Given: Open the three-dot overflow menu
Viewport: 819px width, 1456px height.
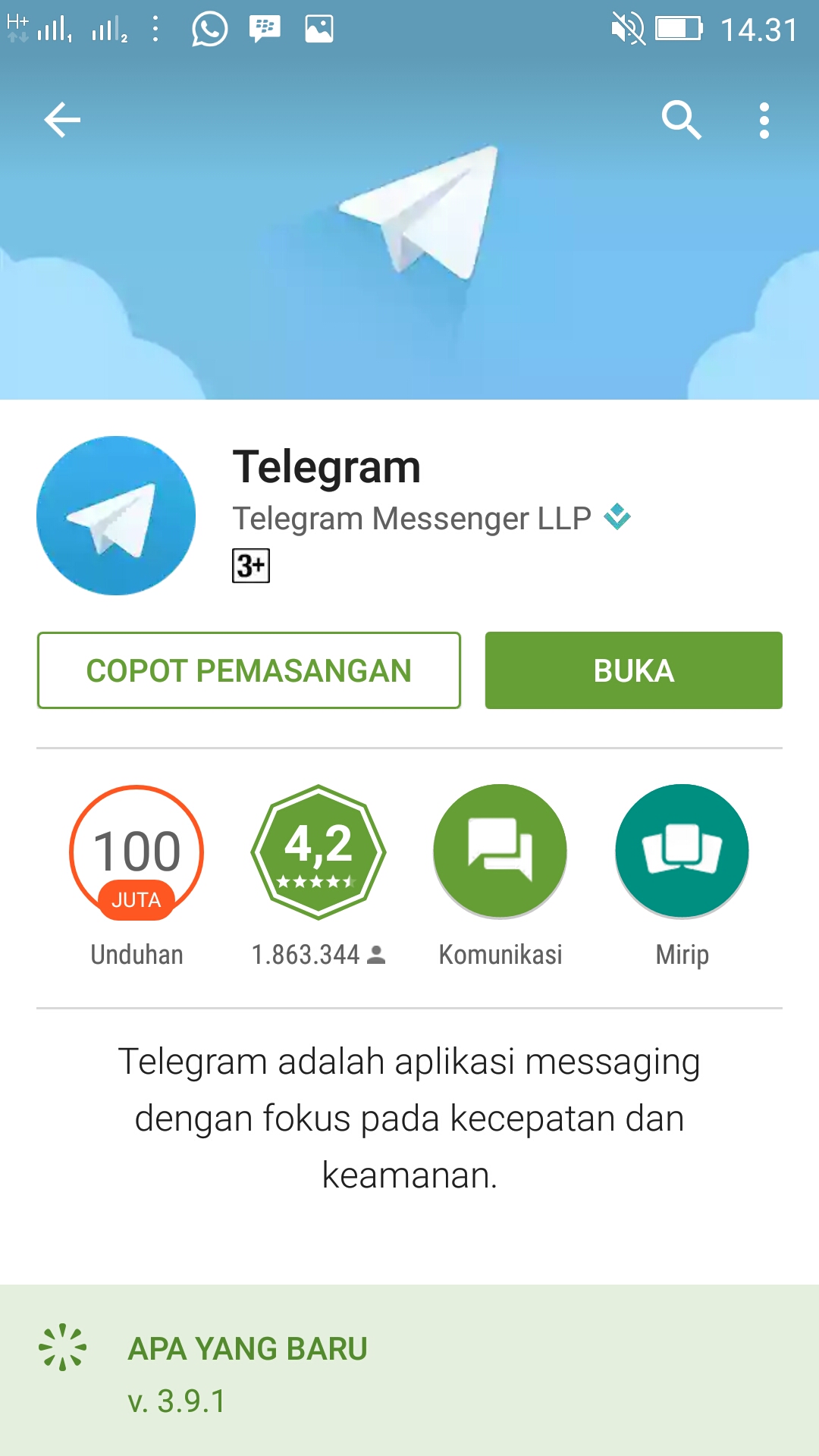Looking at the screenshot, I should [x=764, y=120].
